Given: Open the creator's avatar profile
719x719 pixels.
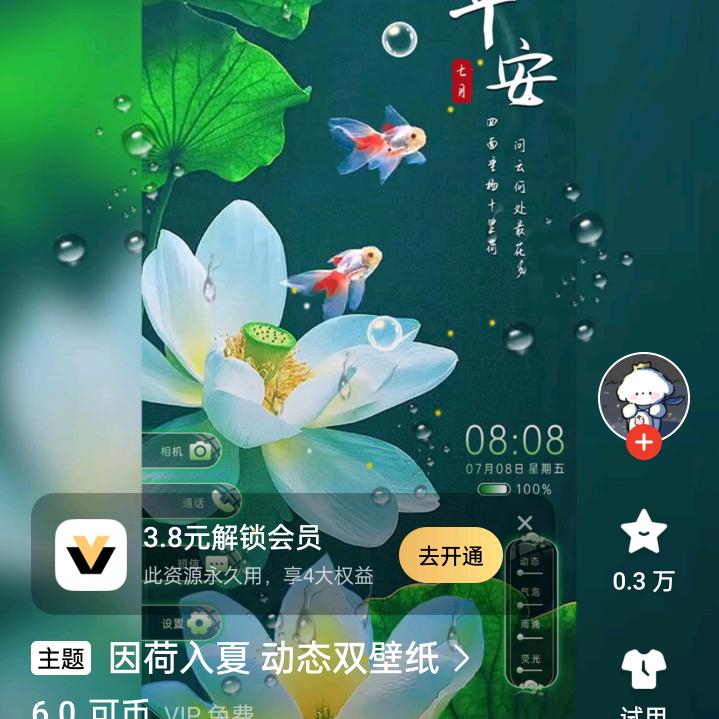Looking at the screenshot, I should (644, 398).
